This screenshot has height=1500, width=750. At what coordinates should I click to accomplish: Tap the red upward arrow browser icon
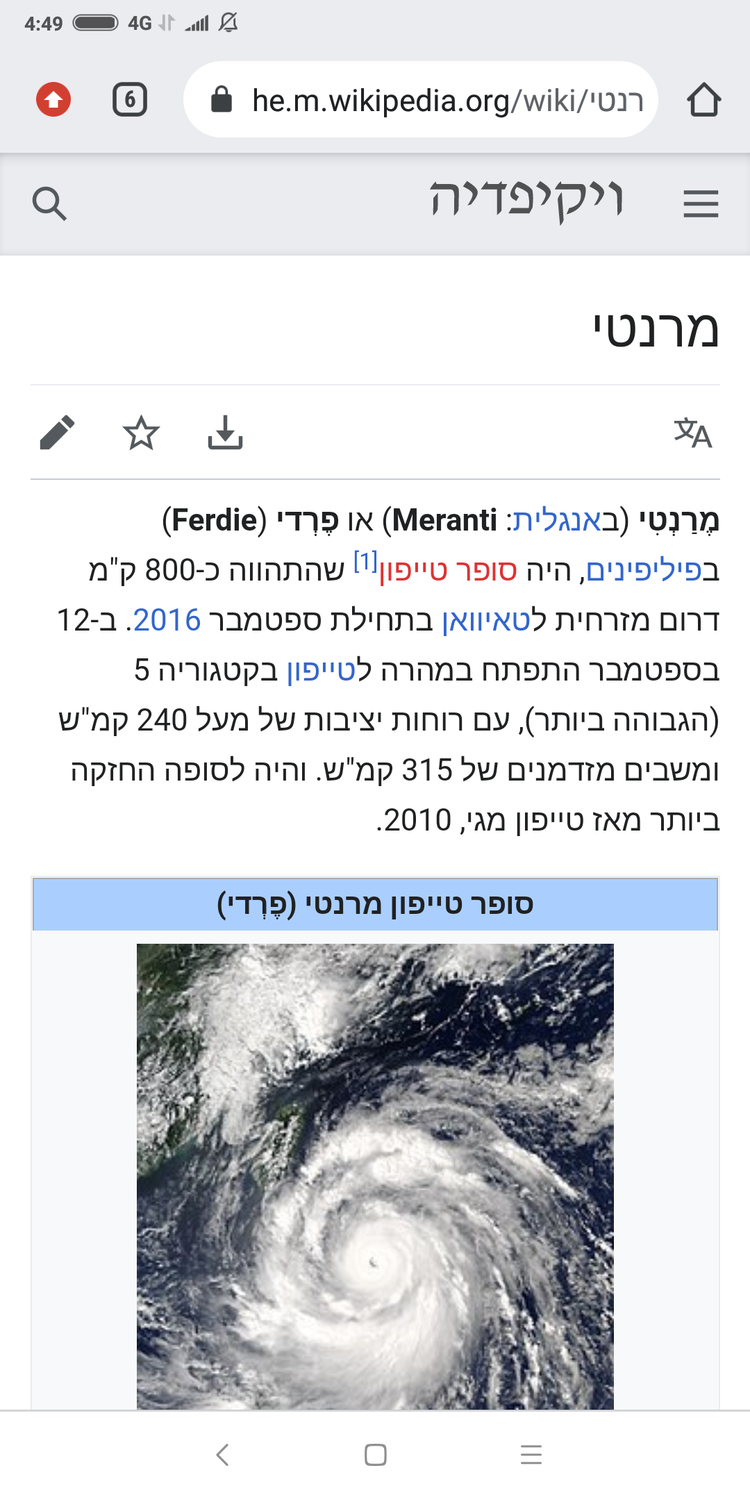pos(53,100)
